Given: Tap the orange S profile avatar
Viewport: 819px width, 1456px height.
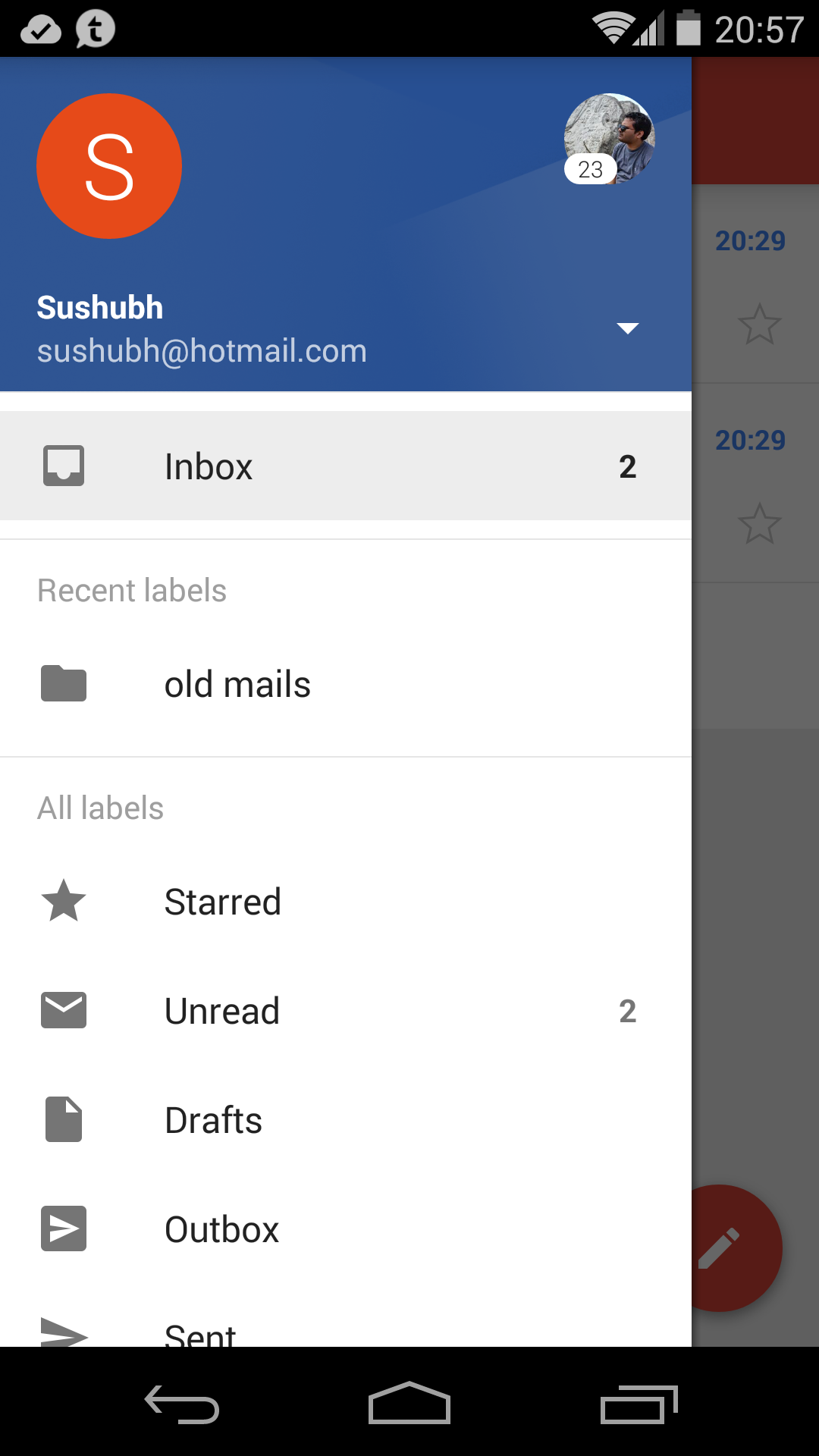Looking at the screenshot, I should [109, 166].
